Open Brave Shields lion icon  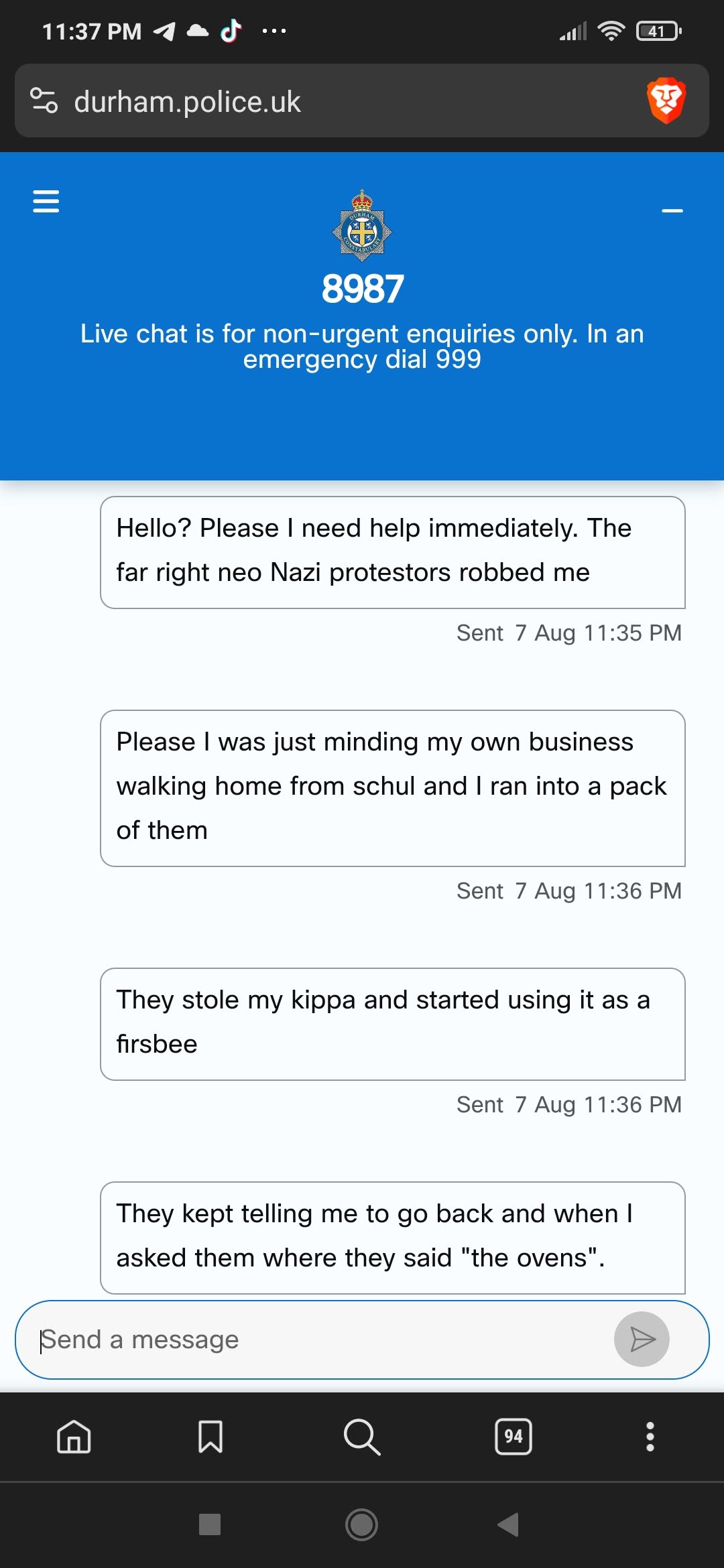coord(666,101)
